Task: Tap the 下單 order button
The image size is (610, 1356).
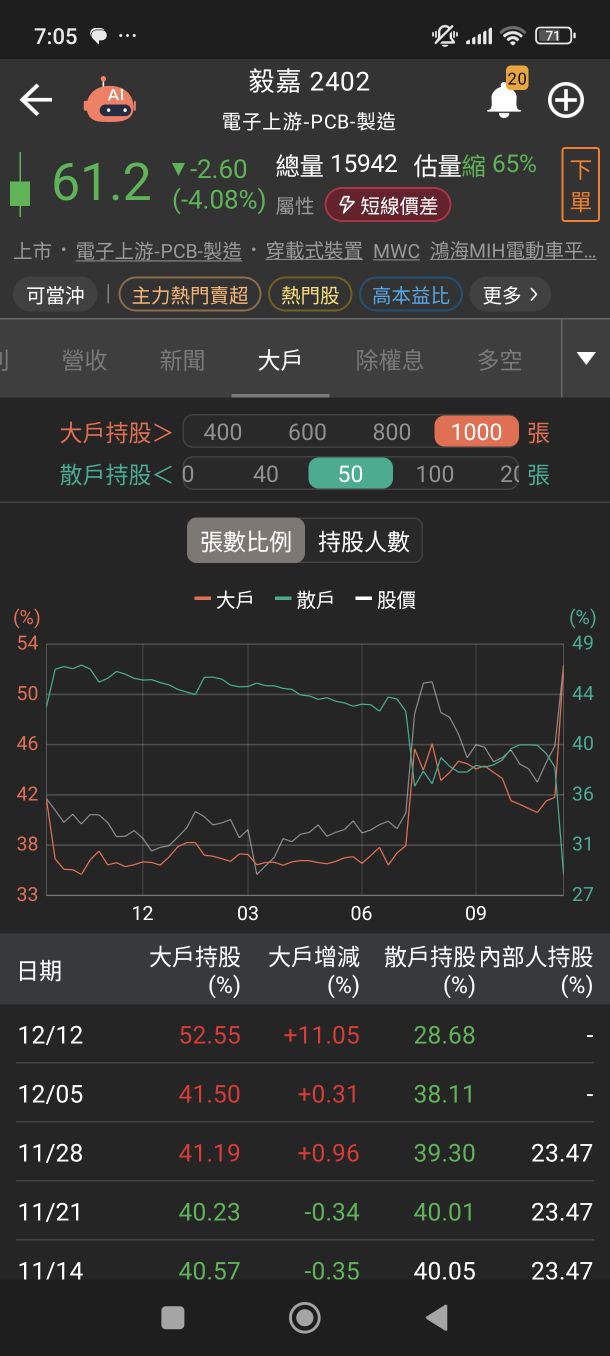Action: [581, 185]
